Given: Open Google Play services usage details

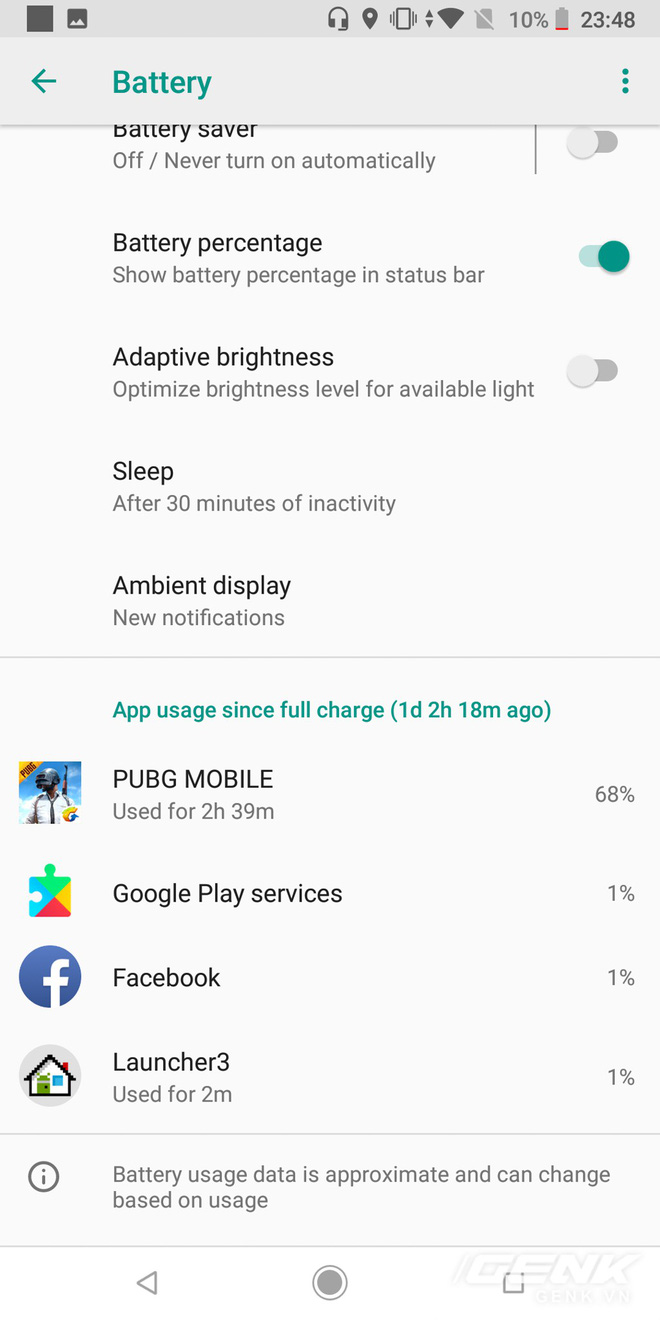Looking at the screenshot, I should coord(330,893).
